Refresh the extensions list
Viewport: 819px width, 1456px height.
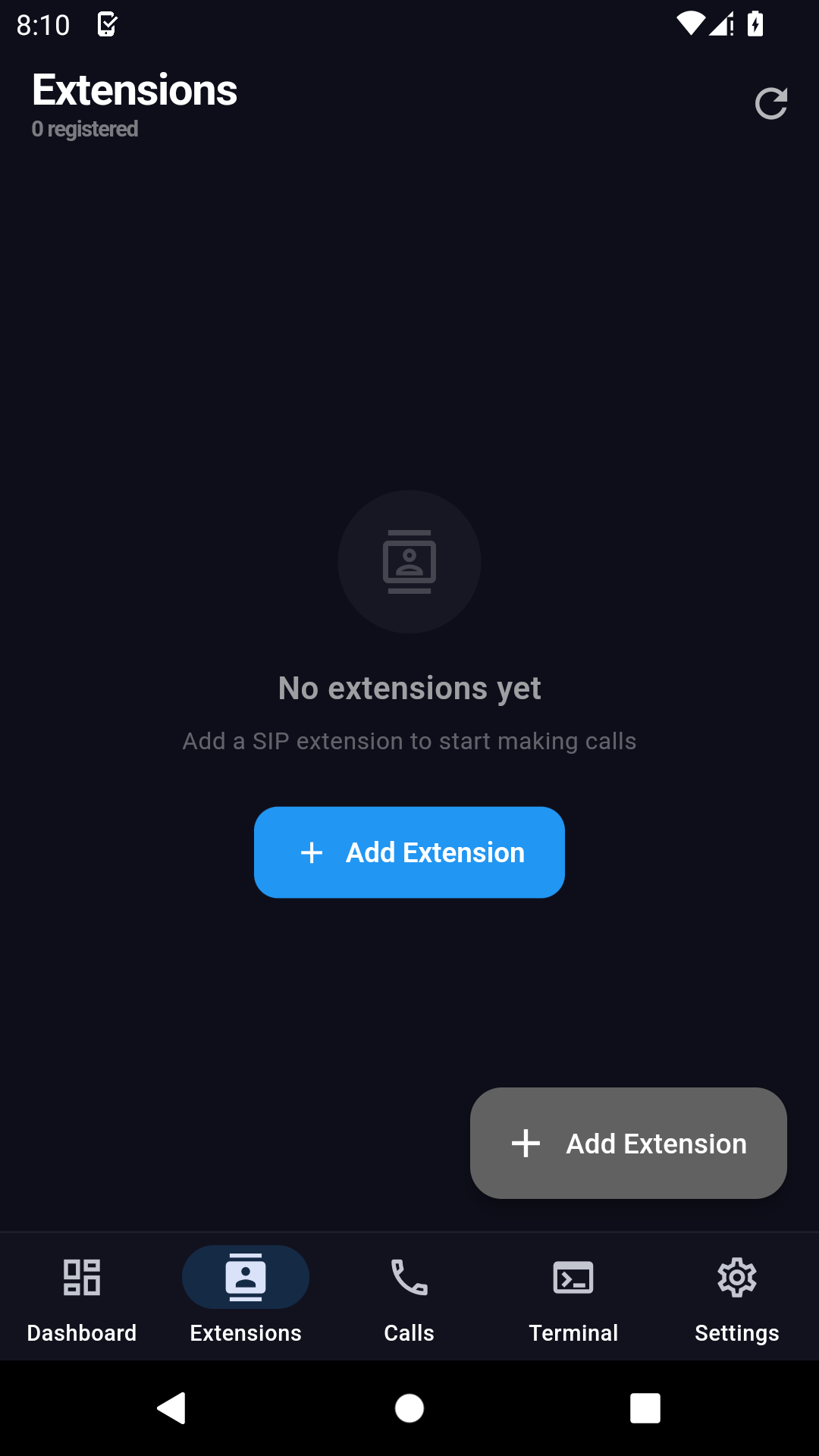tap(770, 104)
